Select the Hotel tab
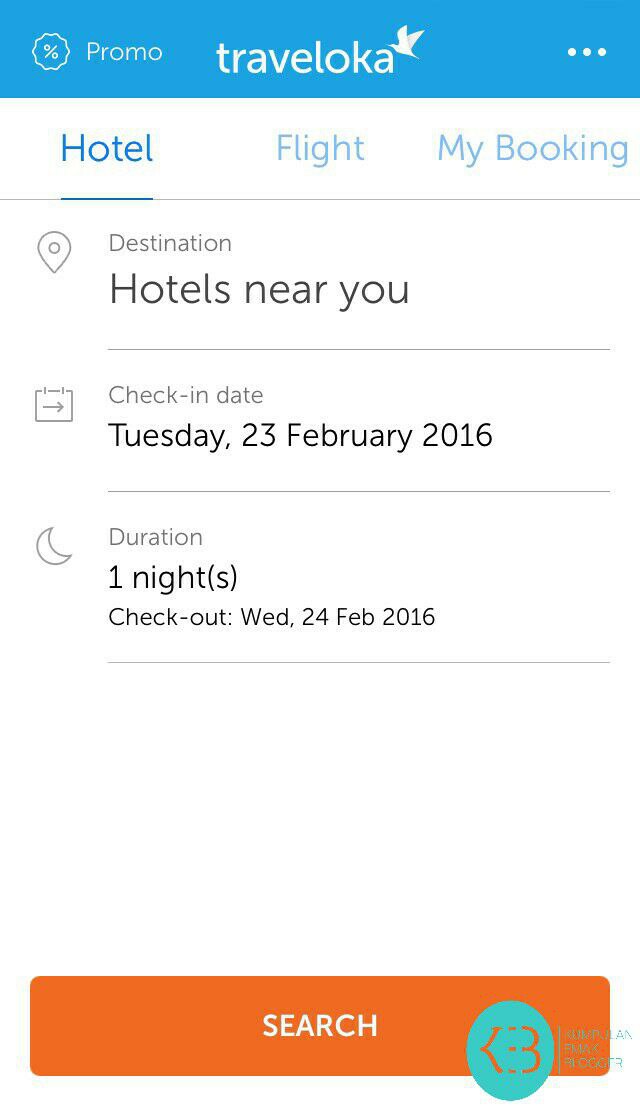The width and height of the screenshot is (640, 1106). (107, 148)
